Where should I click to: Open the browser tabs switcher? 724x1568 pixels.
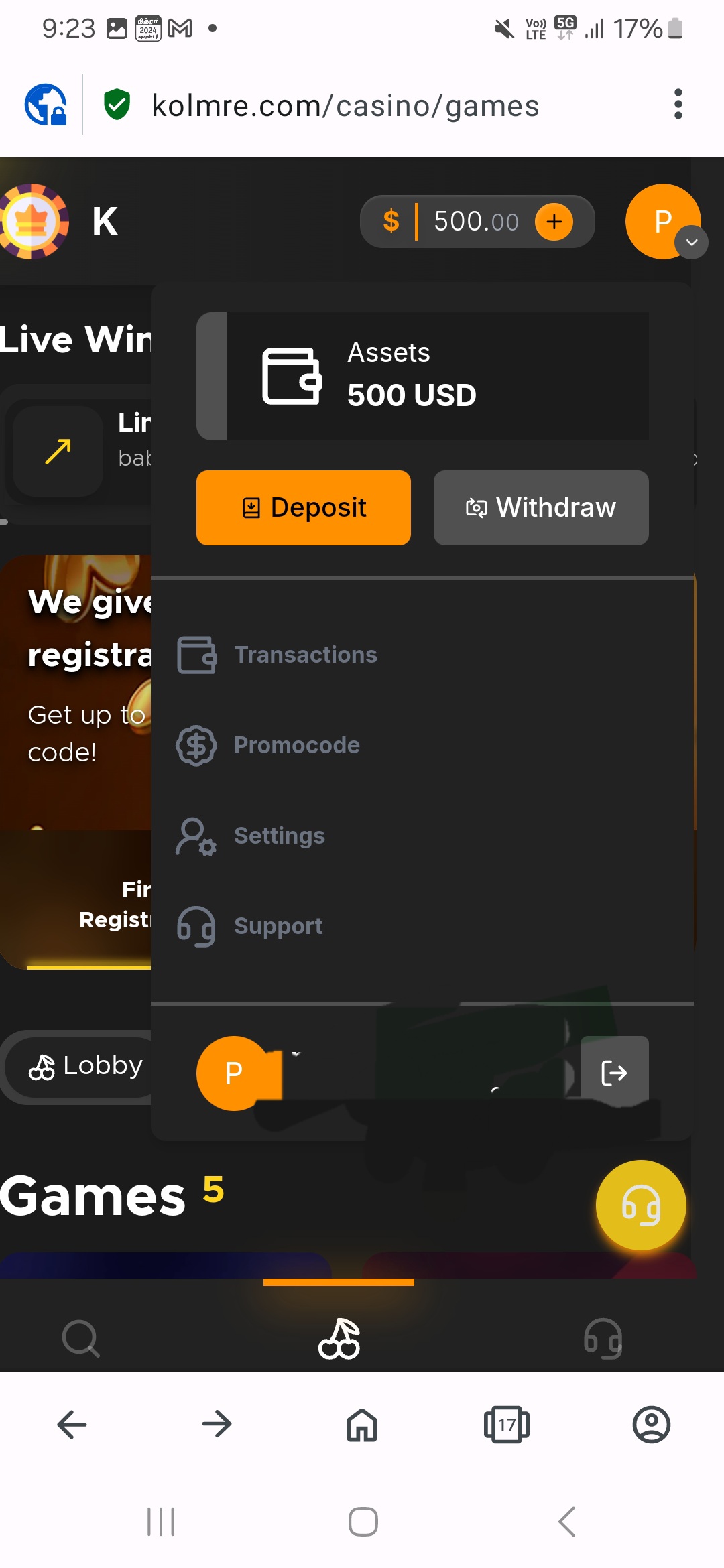coord(506,1424)
